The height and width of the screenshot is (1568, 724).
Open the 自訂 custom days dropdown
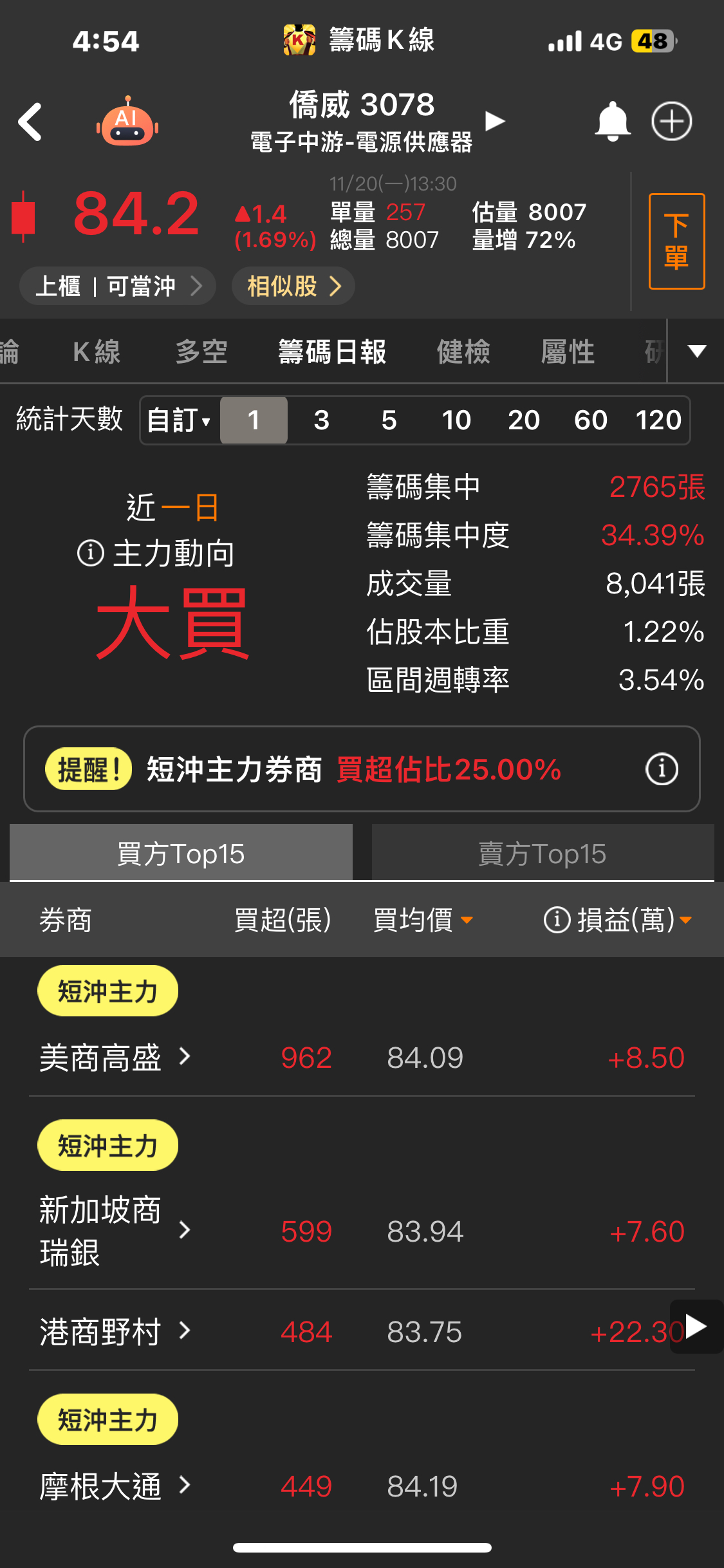click(179, 420)
